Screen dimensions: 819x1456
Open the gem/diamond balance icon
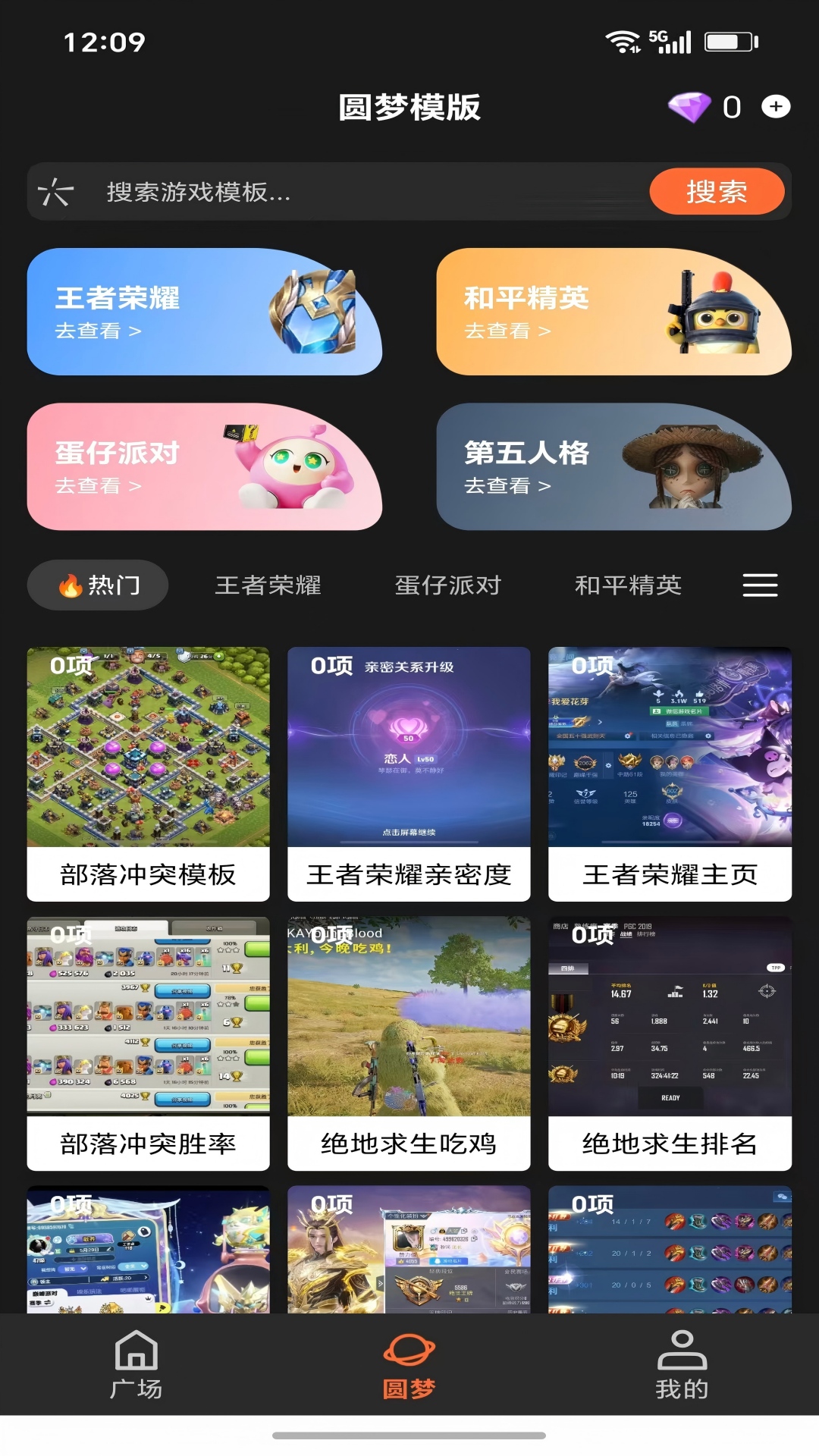[x=691, y=108]
